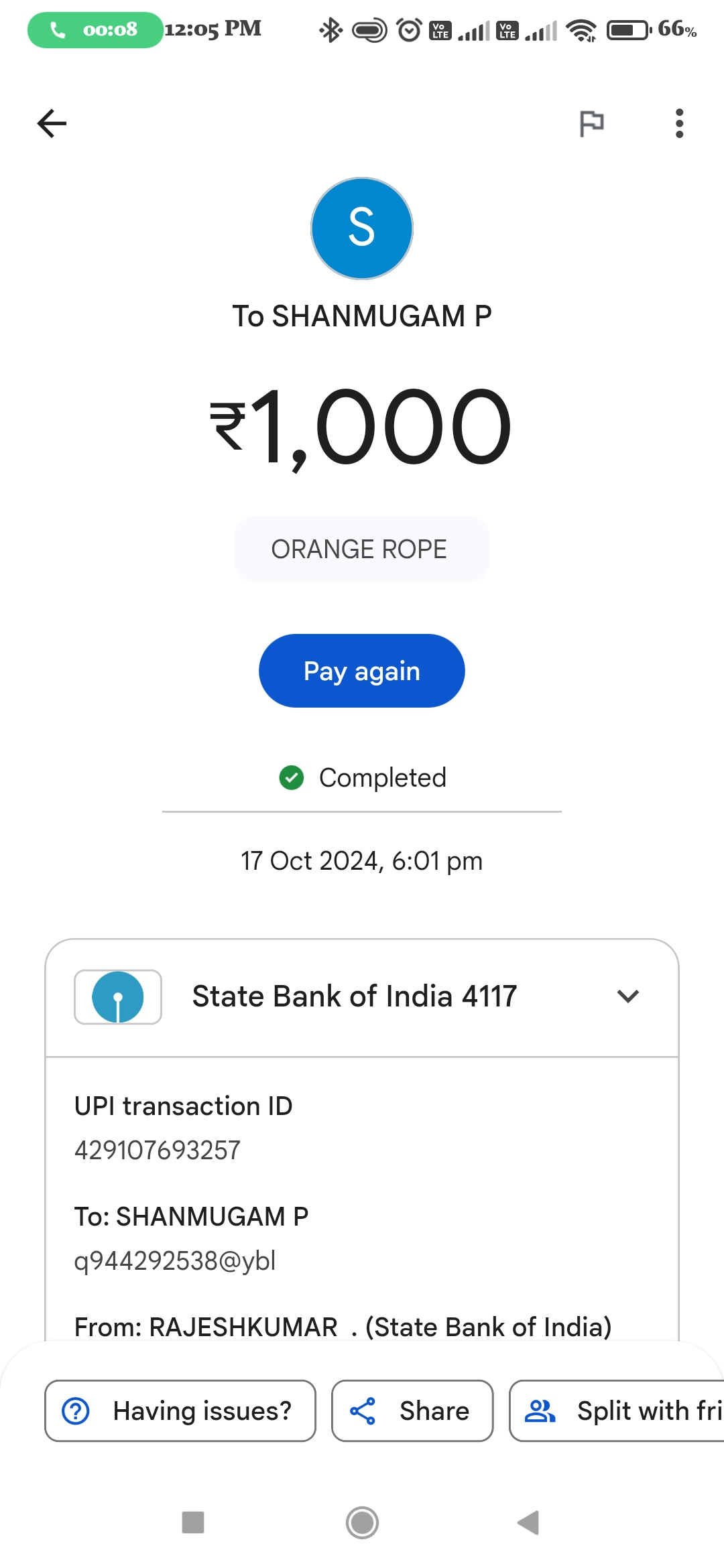Open the Having issues? help option

pyautogui.click(x=180, y=1411)
